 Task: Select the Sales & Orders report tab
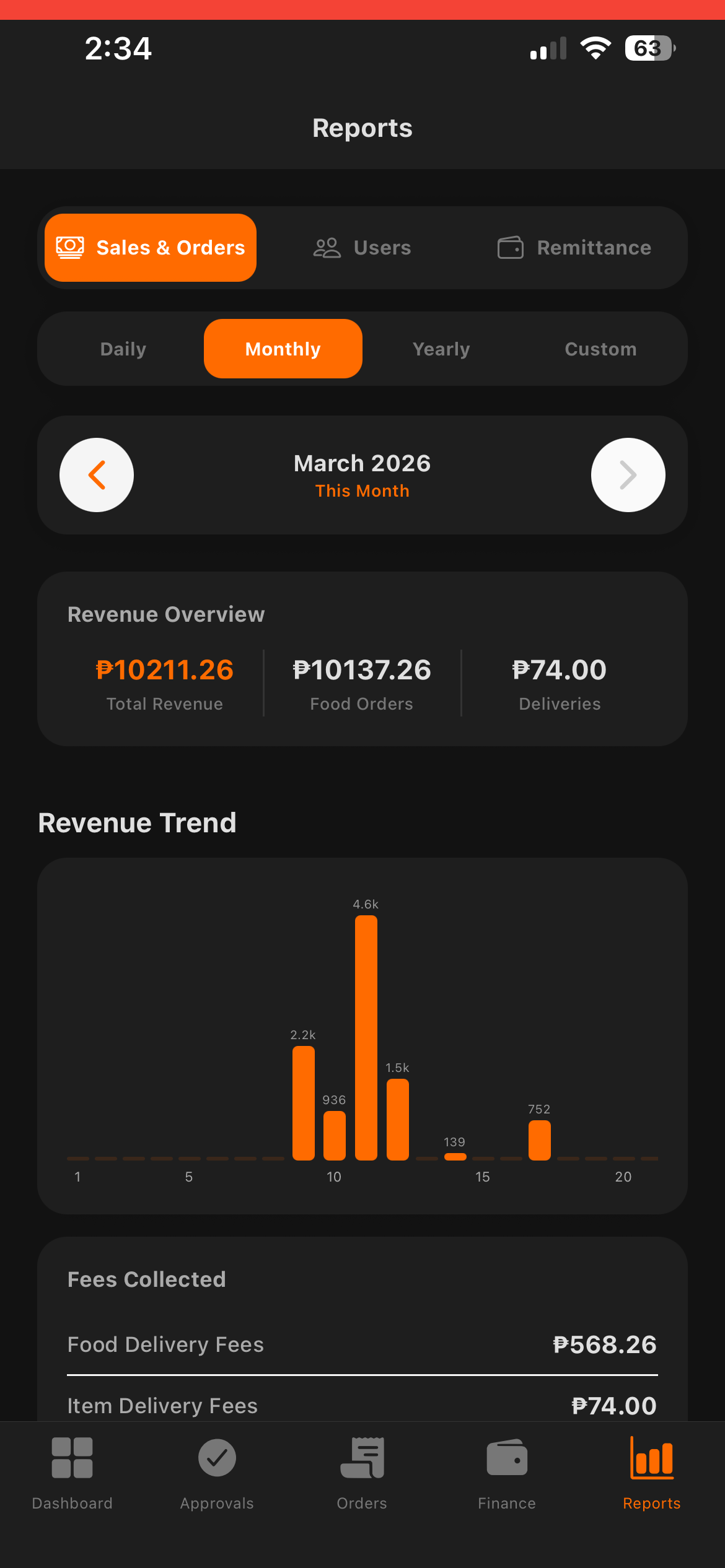151,248
